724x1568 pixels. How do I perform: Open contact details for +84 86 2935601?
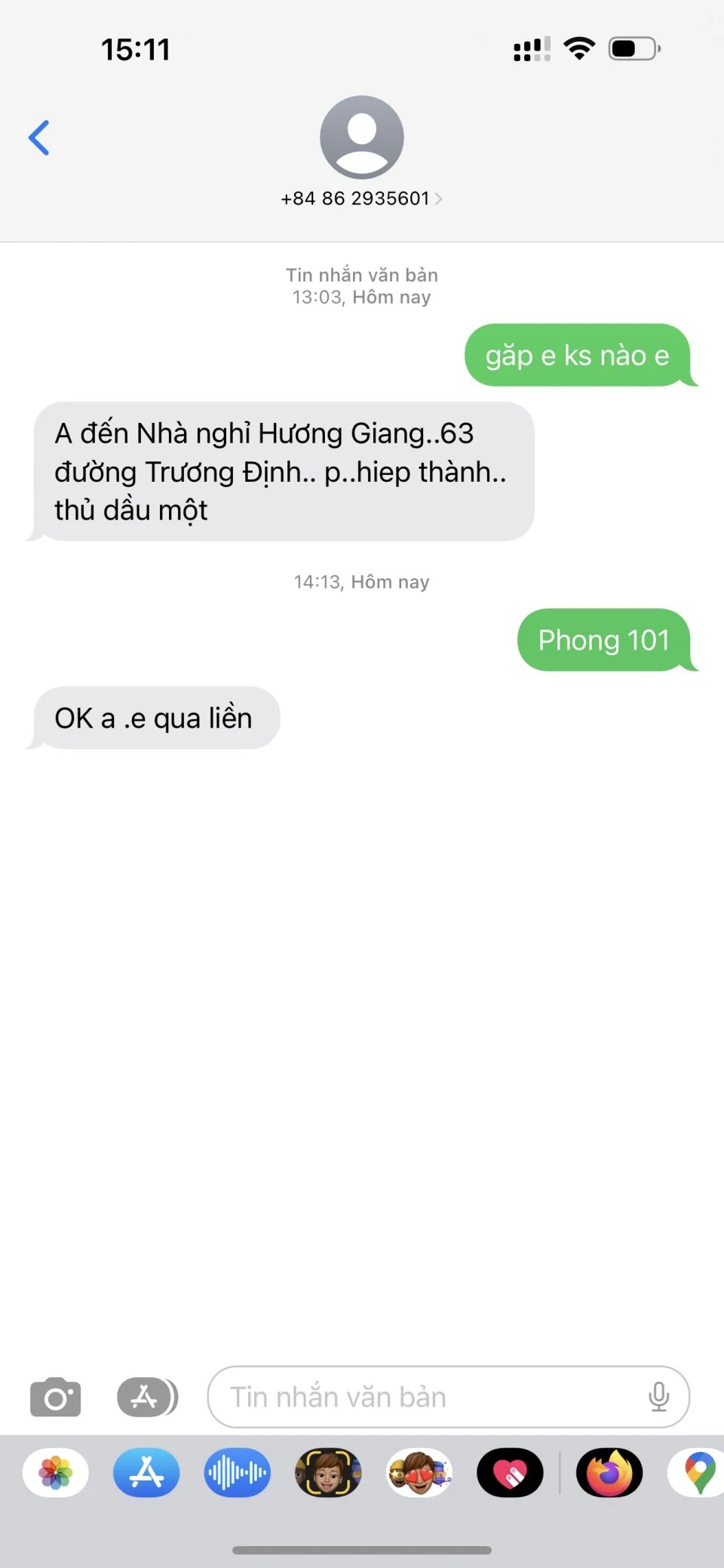tap(361, 198)
